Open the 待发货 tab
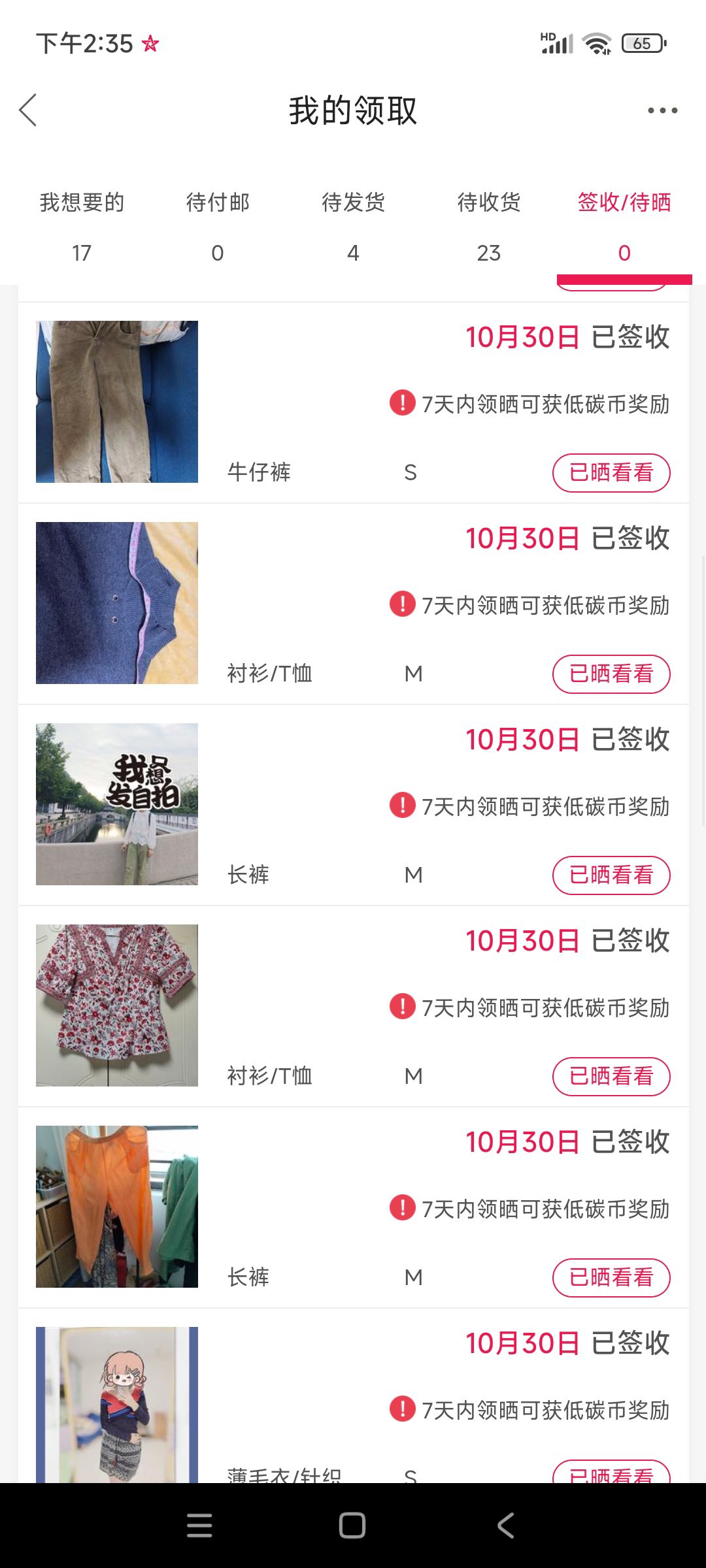The width and height of the screenshot is (706, 1568). click(x=353, y=227)
